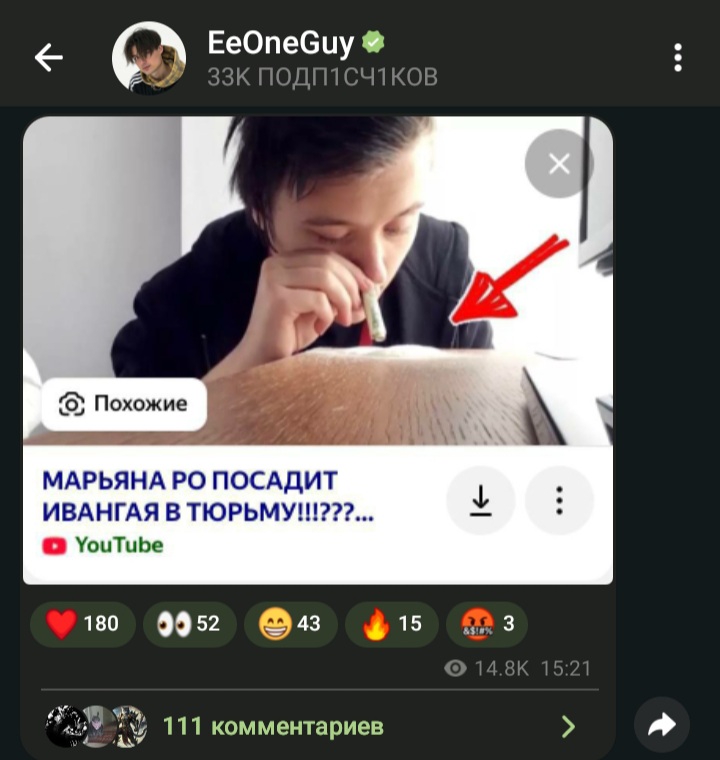Open the EeOneGuy channel profile
This screenshot has height=760, width=720.
tap(295, 58)
